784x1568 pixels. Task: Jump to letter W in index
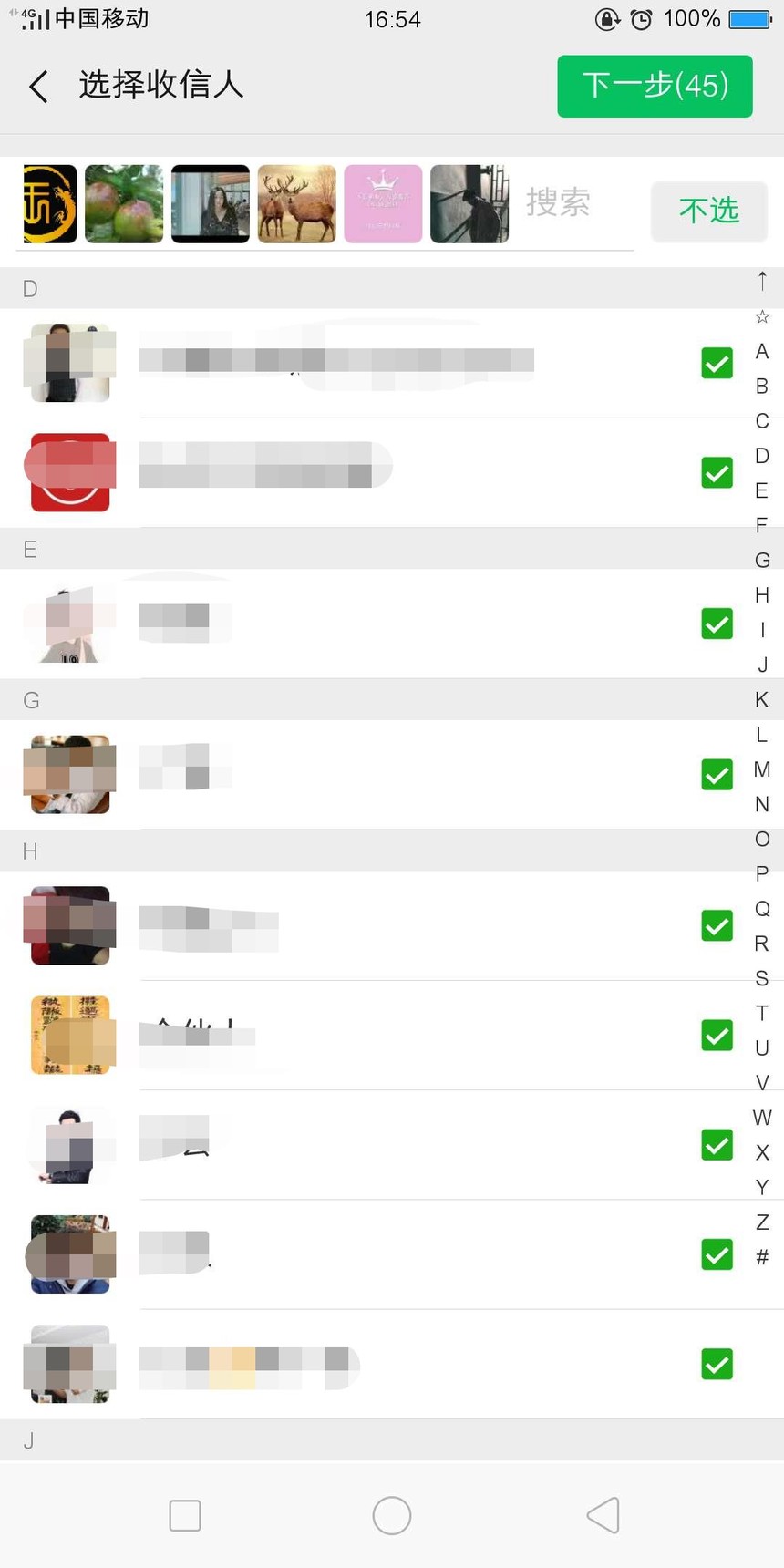762,1118
